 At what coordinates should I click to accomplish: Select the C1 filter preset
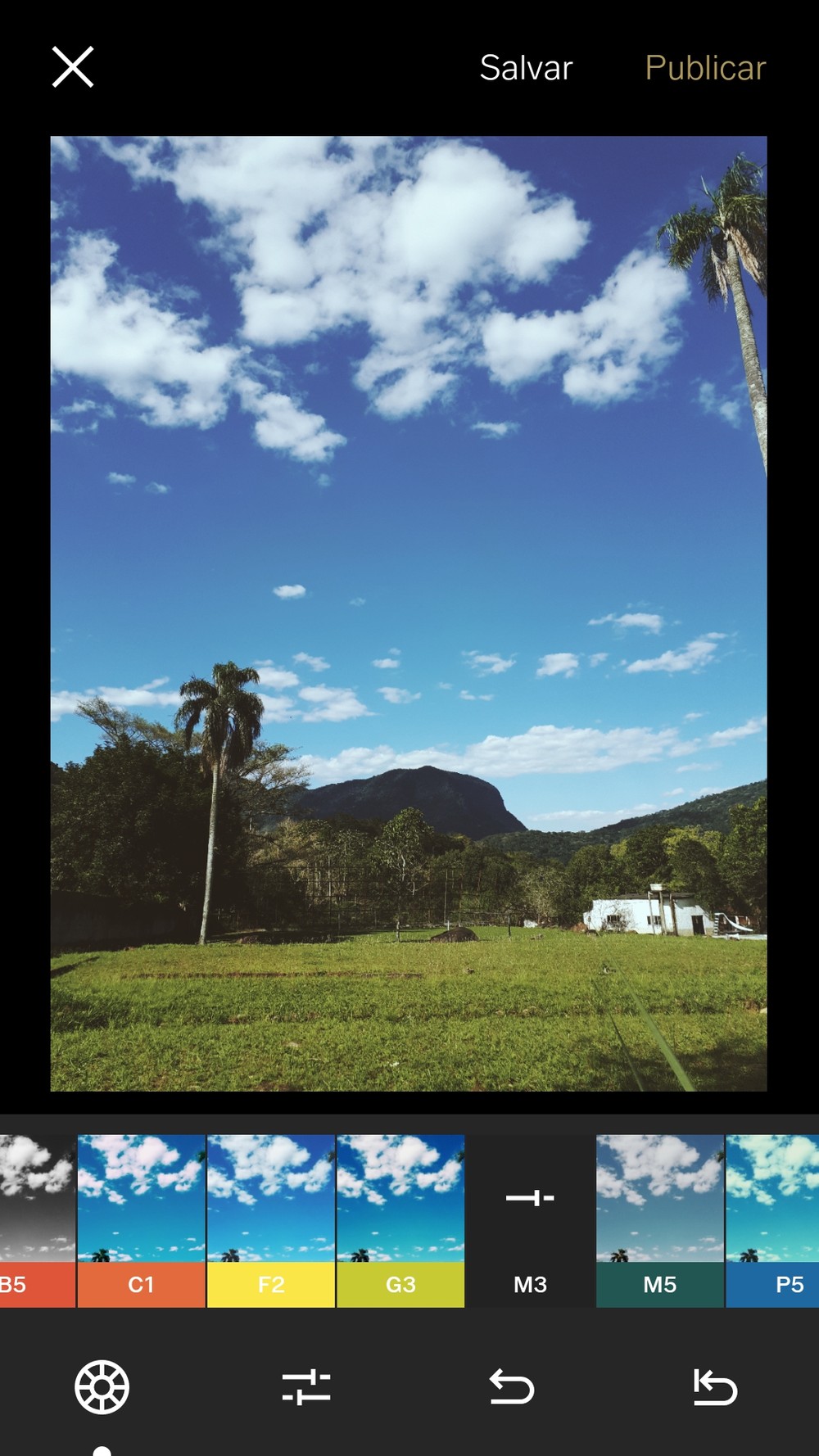click(x=141, y=1220)
